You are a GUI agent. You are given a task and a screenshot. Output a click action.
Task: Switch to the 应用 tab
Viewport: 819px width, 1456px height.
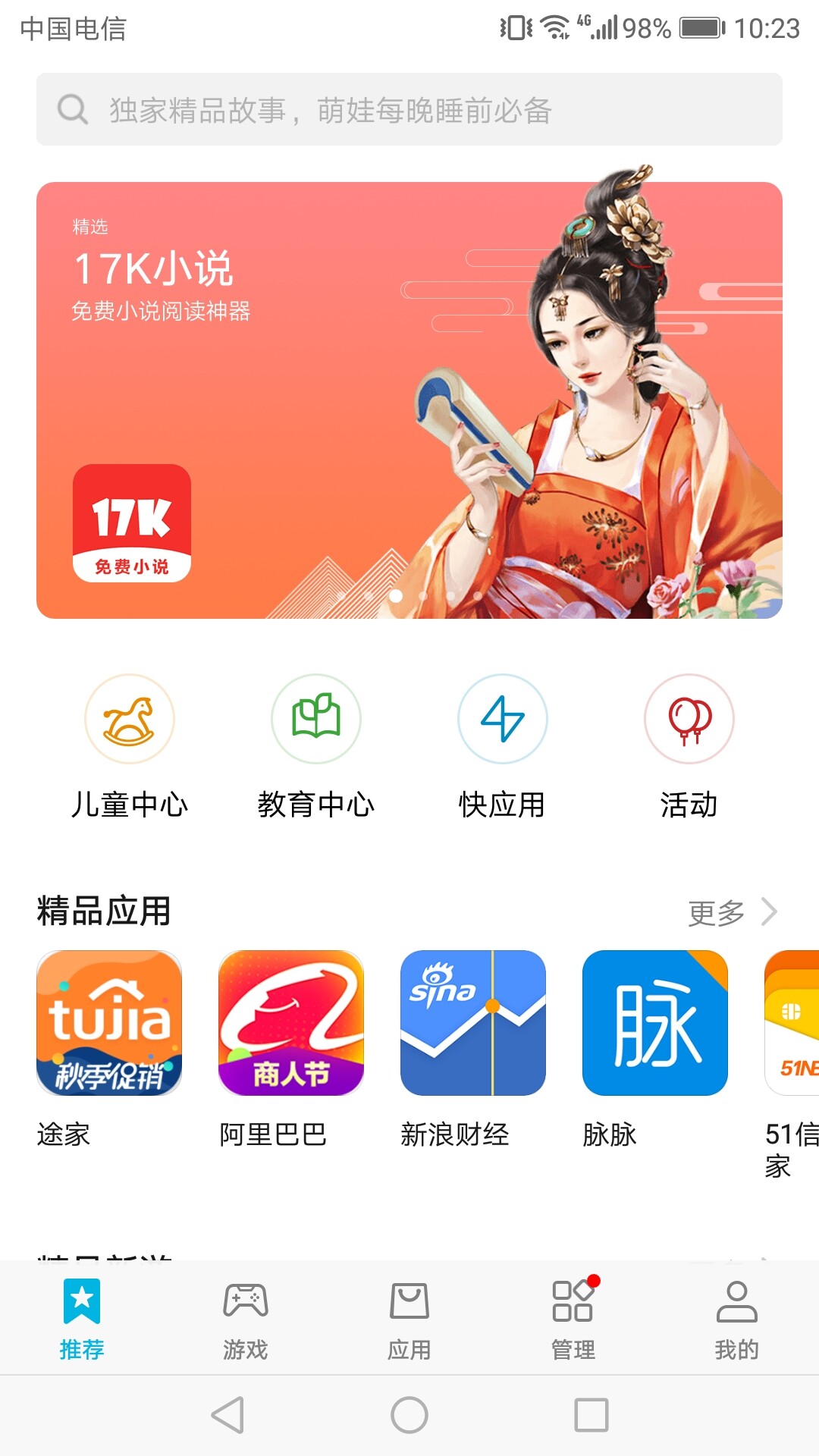409,1318
